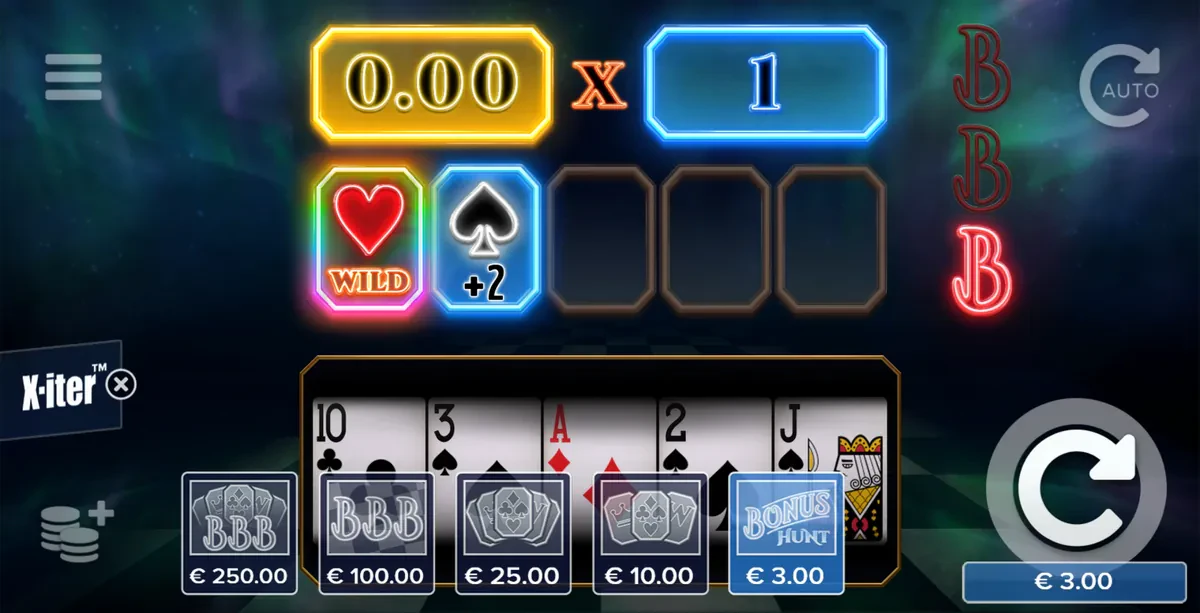Viewport: 1200px width, 613px height.
Task: Pick the €10.00 card option
Action: pos(650,532)
